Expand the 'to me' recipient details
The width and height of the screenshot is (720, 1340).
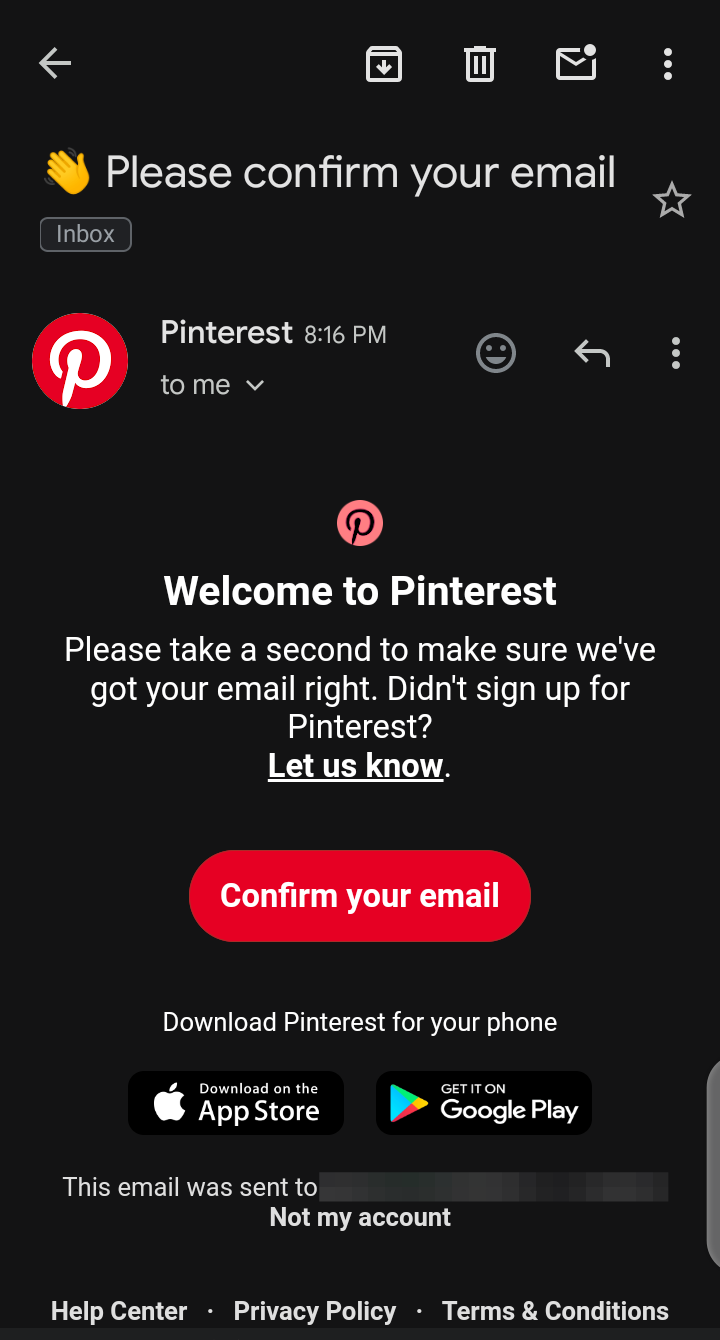pos(254,385)
